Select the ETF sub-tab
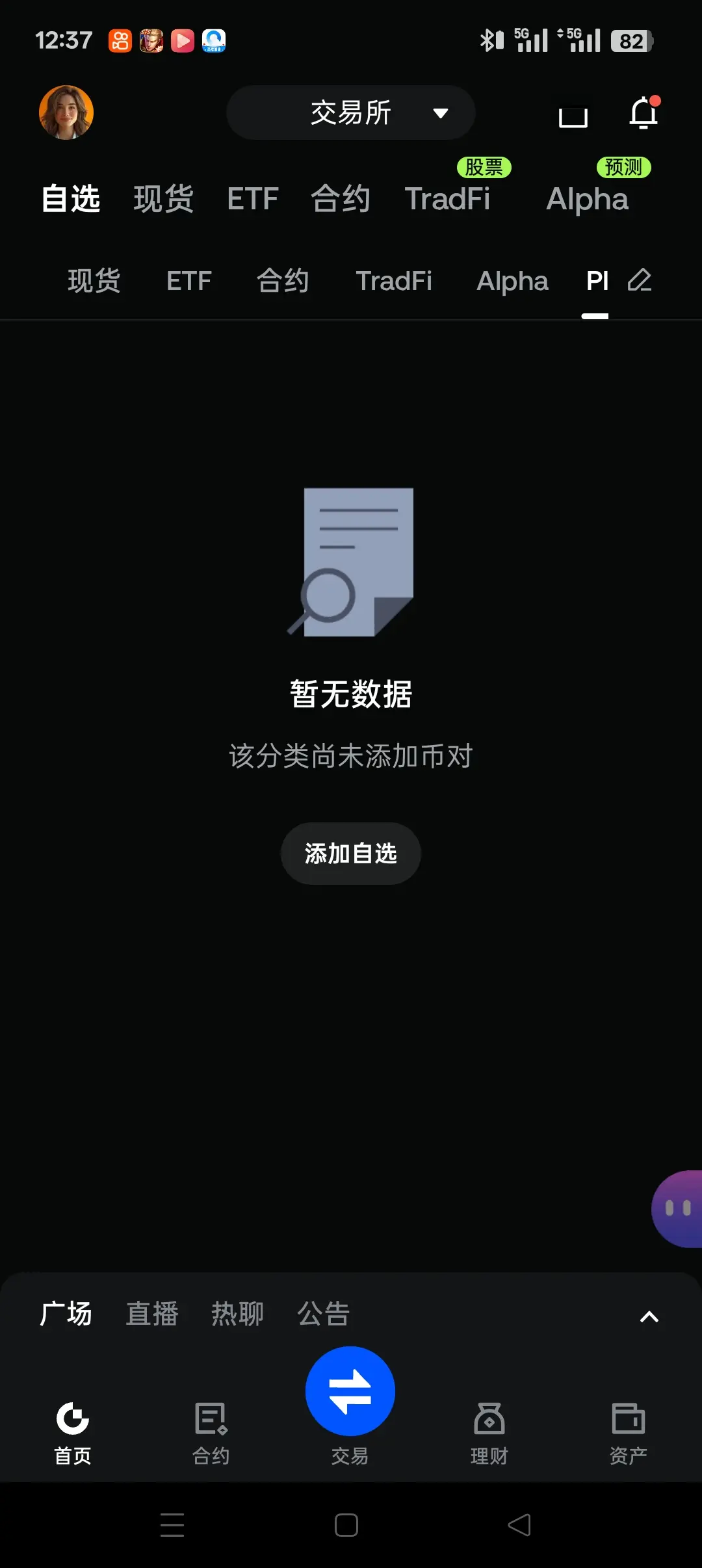 tap(188, 281)
